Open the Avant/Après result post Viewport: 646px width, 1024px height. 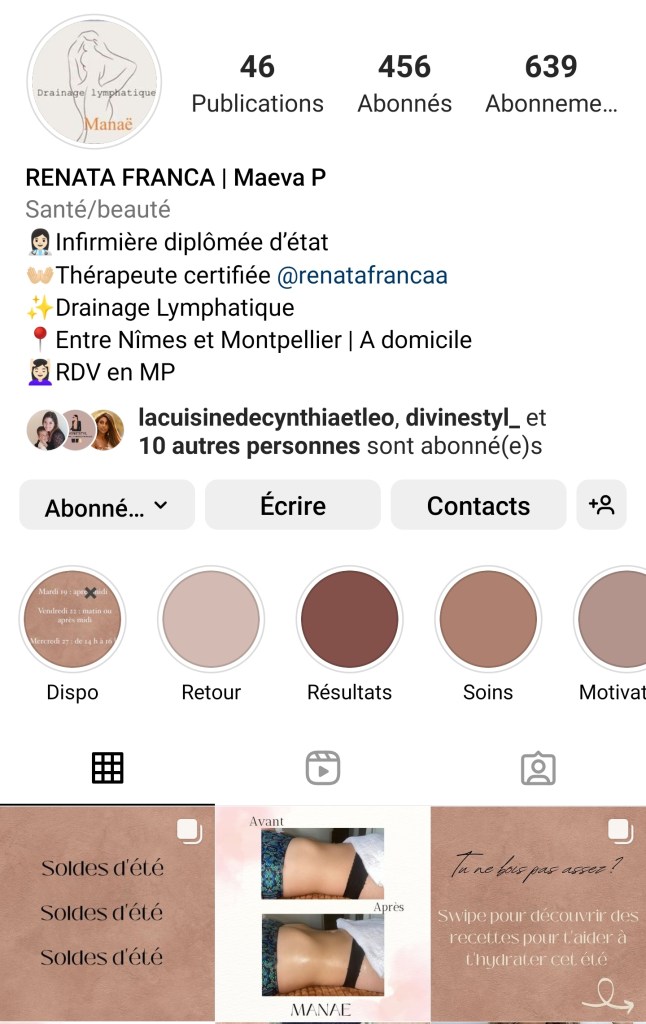pos(322,914)
